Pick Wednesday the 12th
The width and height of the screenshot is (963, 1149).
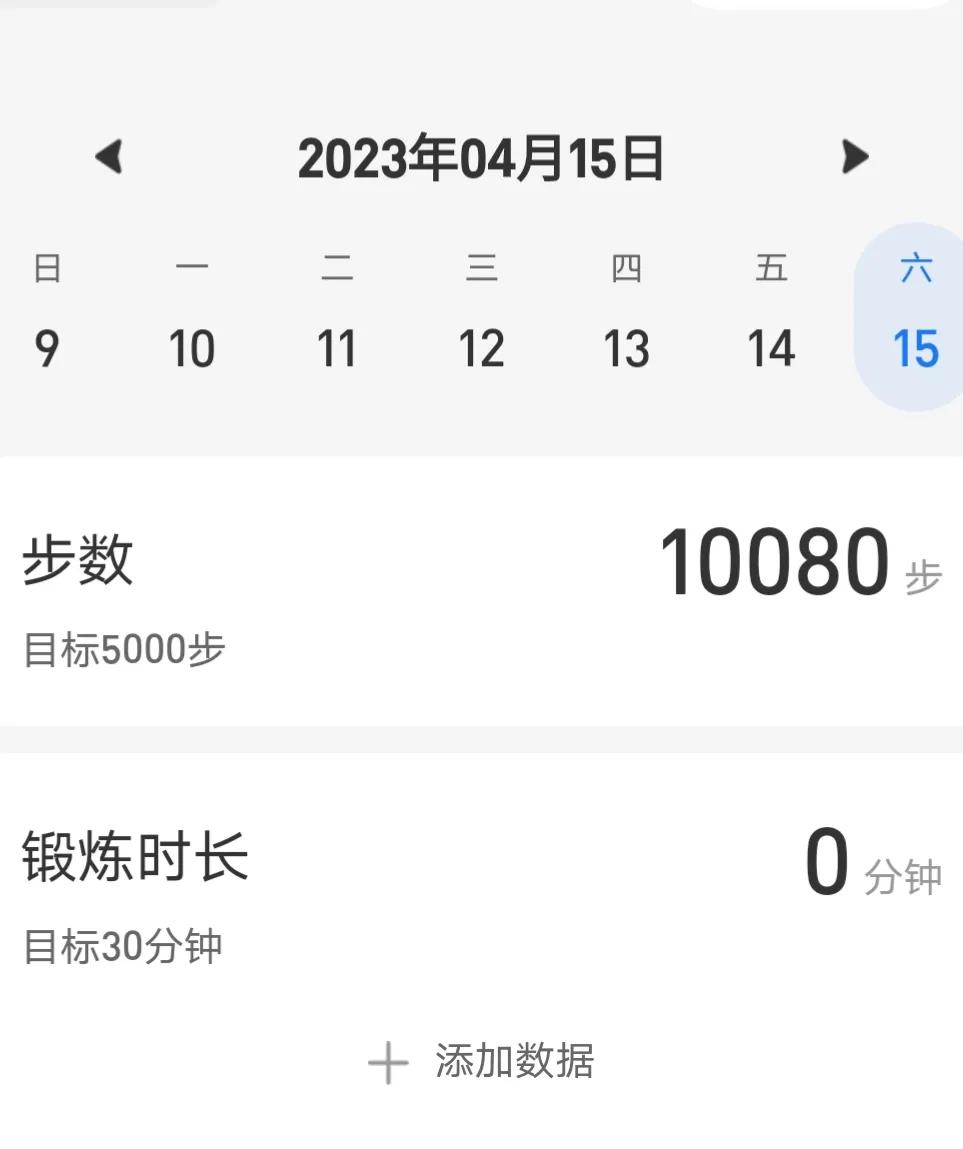pyautogui.click(x=481, y=348)
